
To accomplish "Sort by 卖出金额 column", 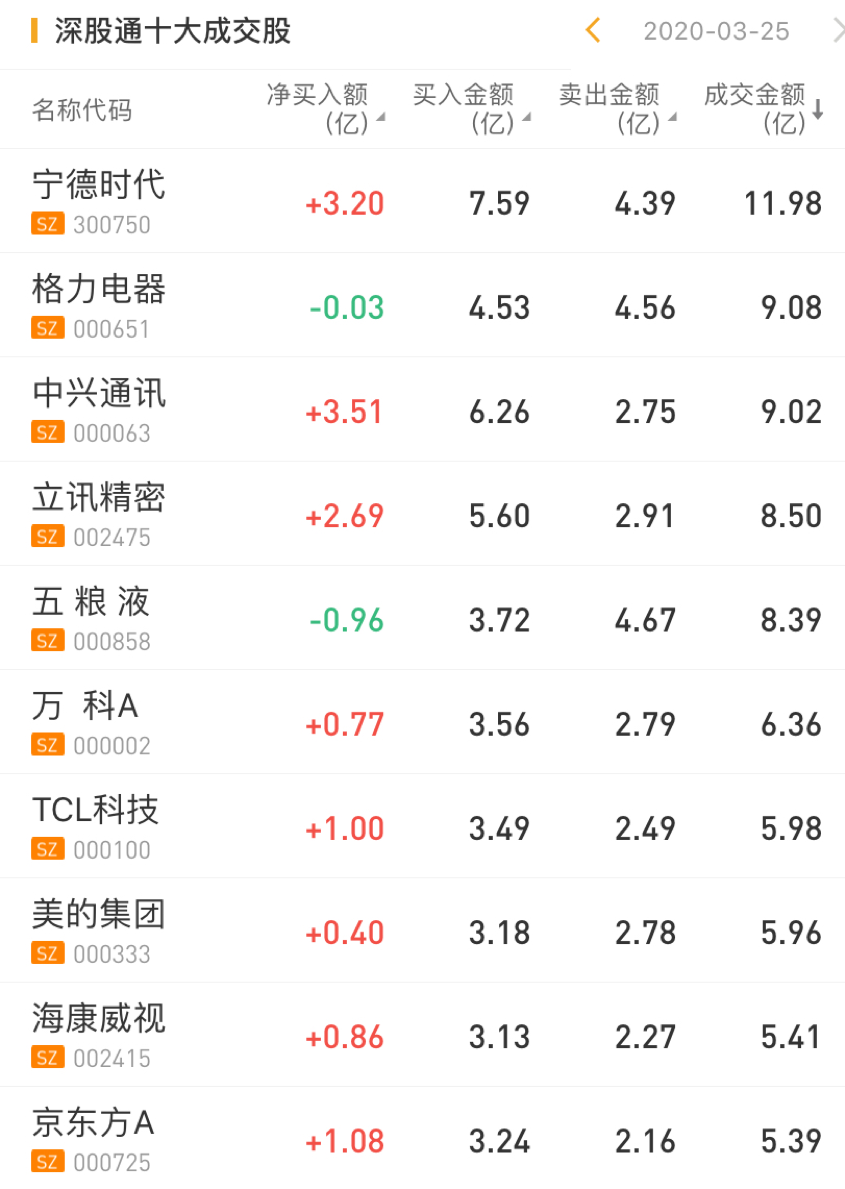I will tap(616, 108).
